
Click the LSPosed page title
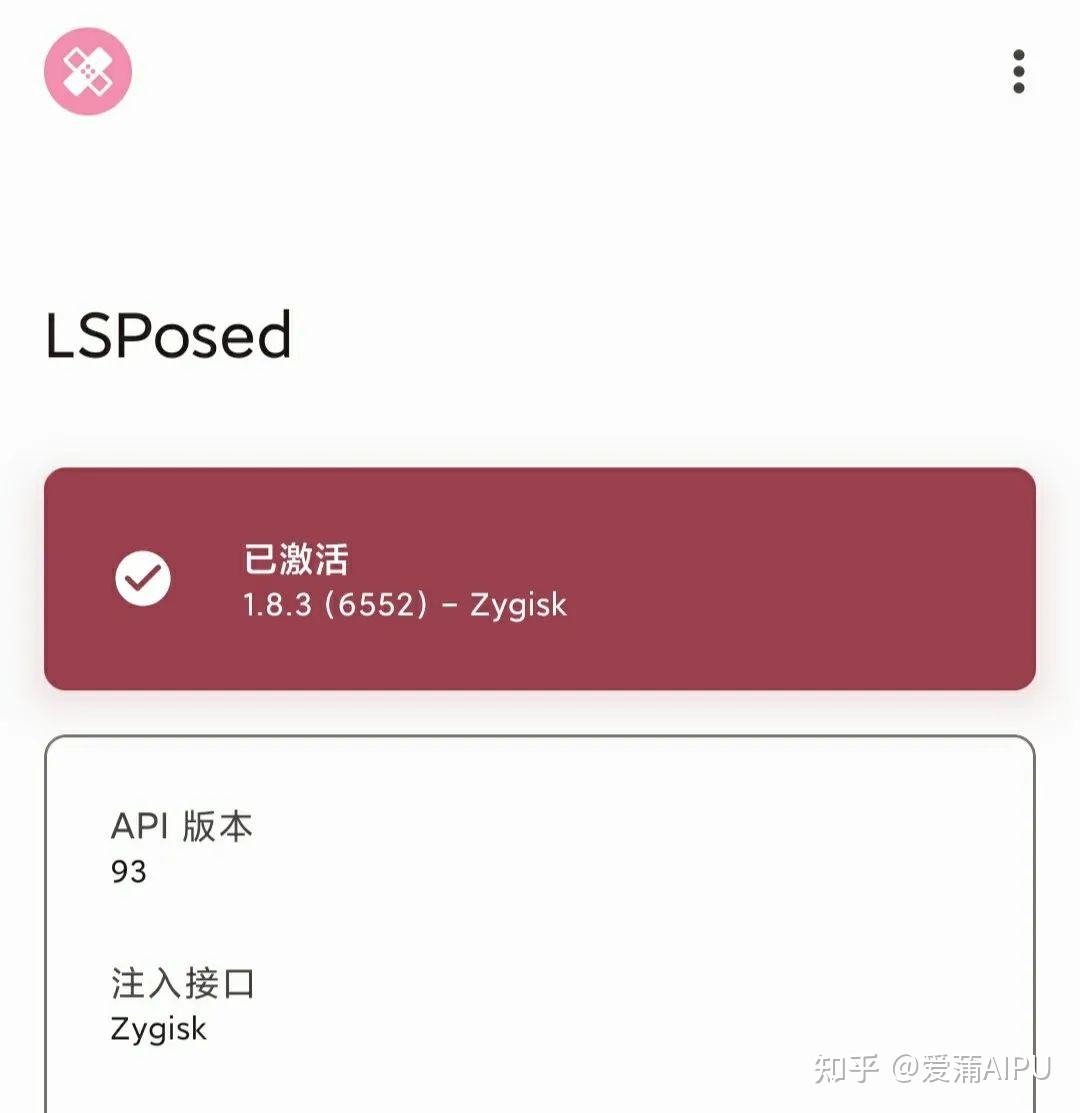170,335
